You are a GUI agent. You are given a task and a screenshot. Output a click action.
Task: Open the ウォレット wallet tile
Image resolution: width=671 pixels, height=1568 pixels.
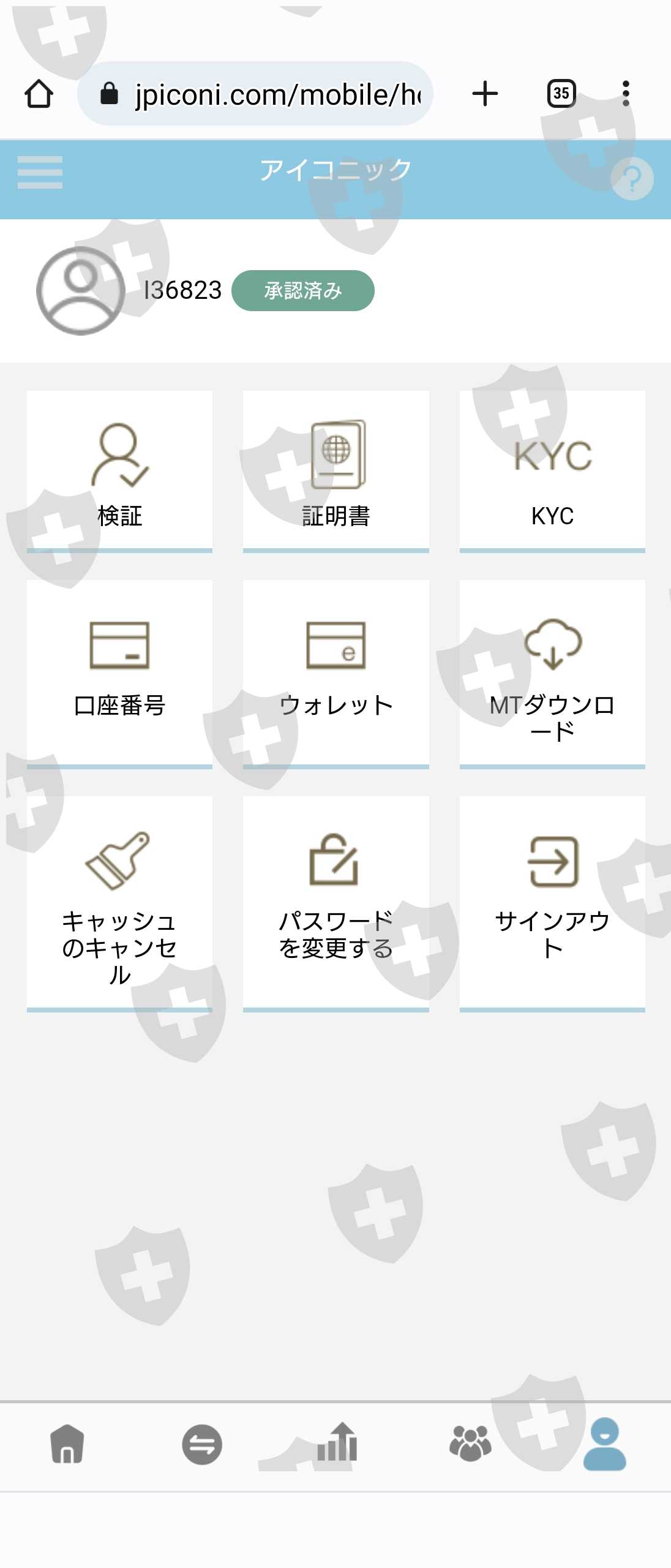(335, 674)
